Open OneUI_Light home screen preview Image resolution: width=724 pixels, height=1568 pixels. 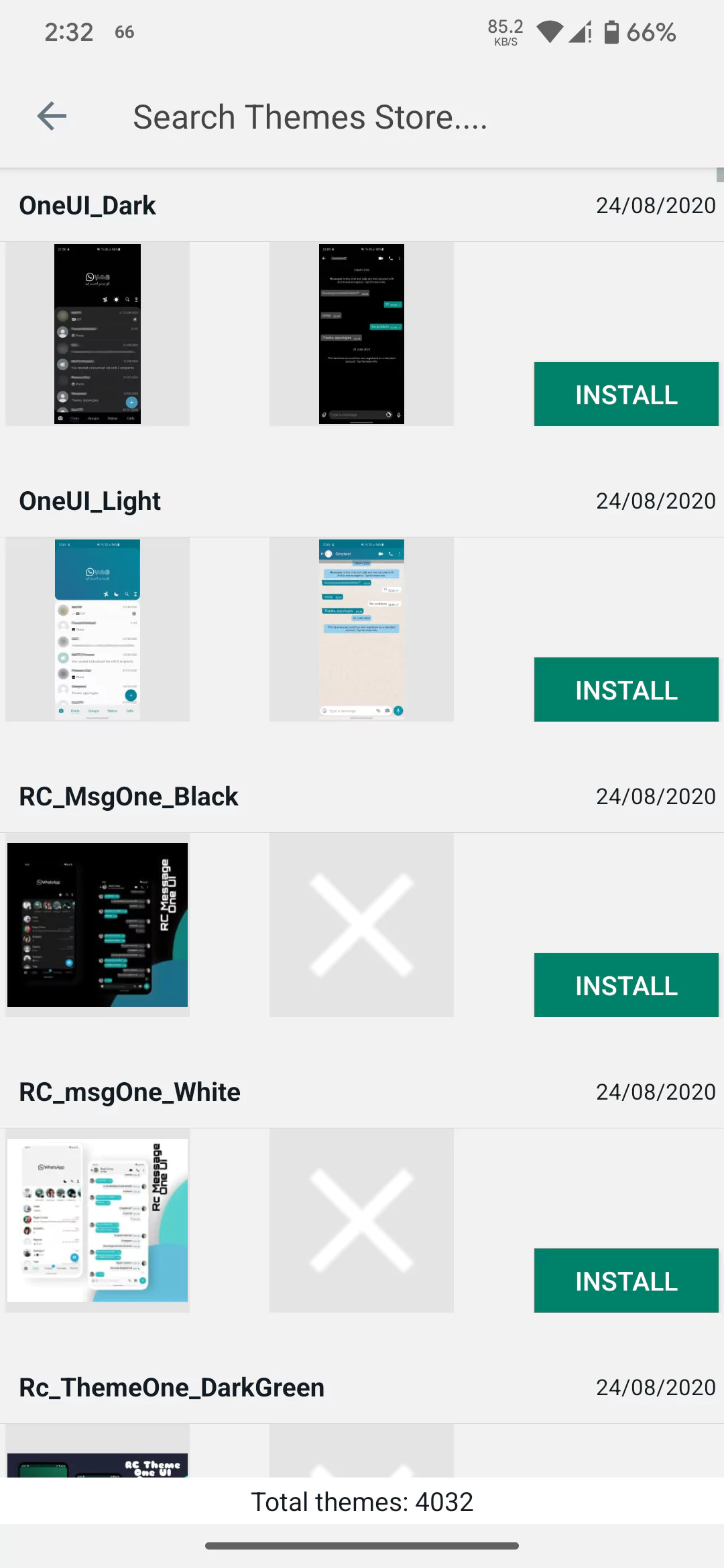(97, 629)
